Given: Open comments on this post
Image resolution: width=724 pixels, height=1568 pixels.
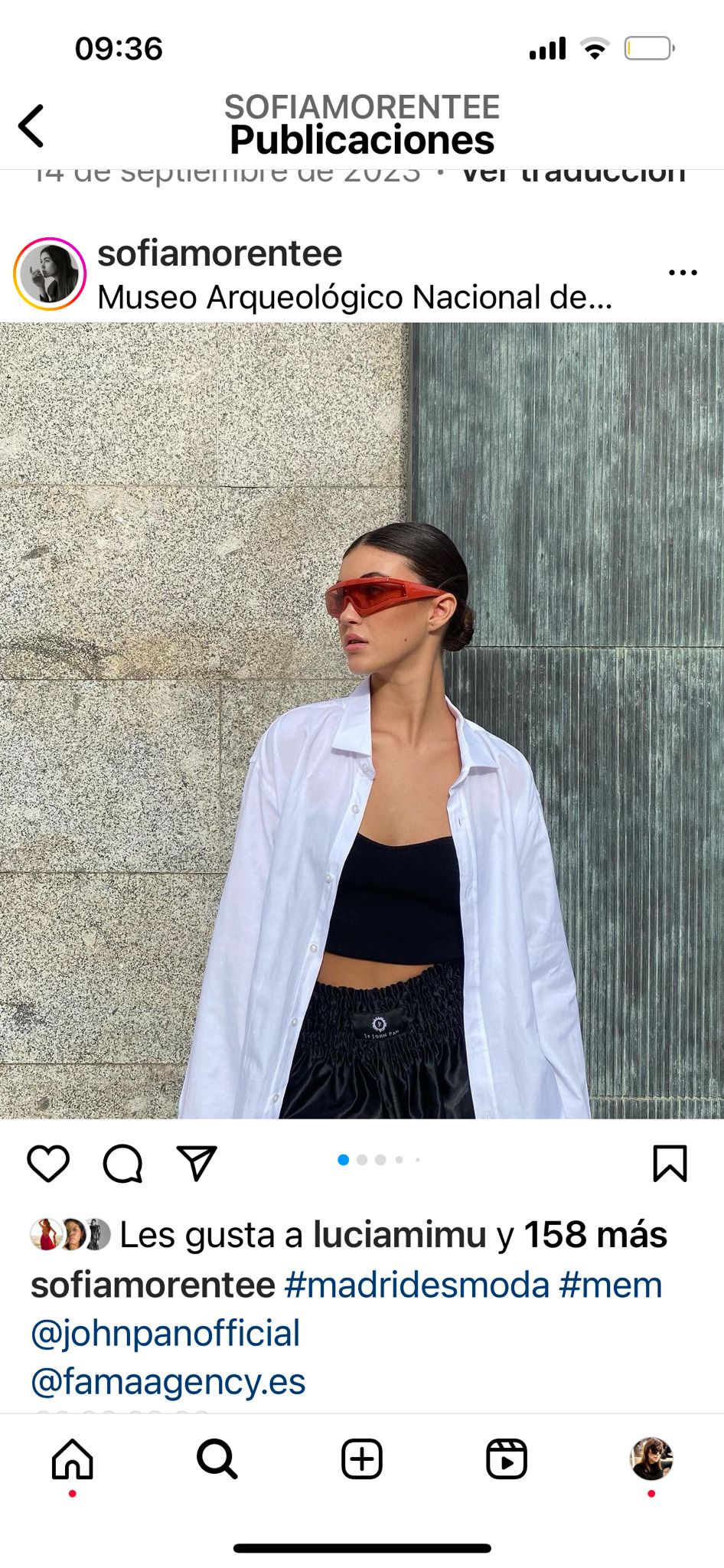Looking at the screenshot, I should pos(122,1164).
